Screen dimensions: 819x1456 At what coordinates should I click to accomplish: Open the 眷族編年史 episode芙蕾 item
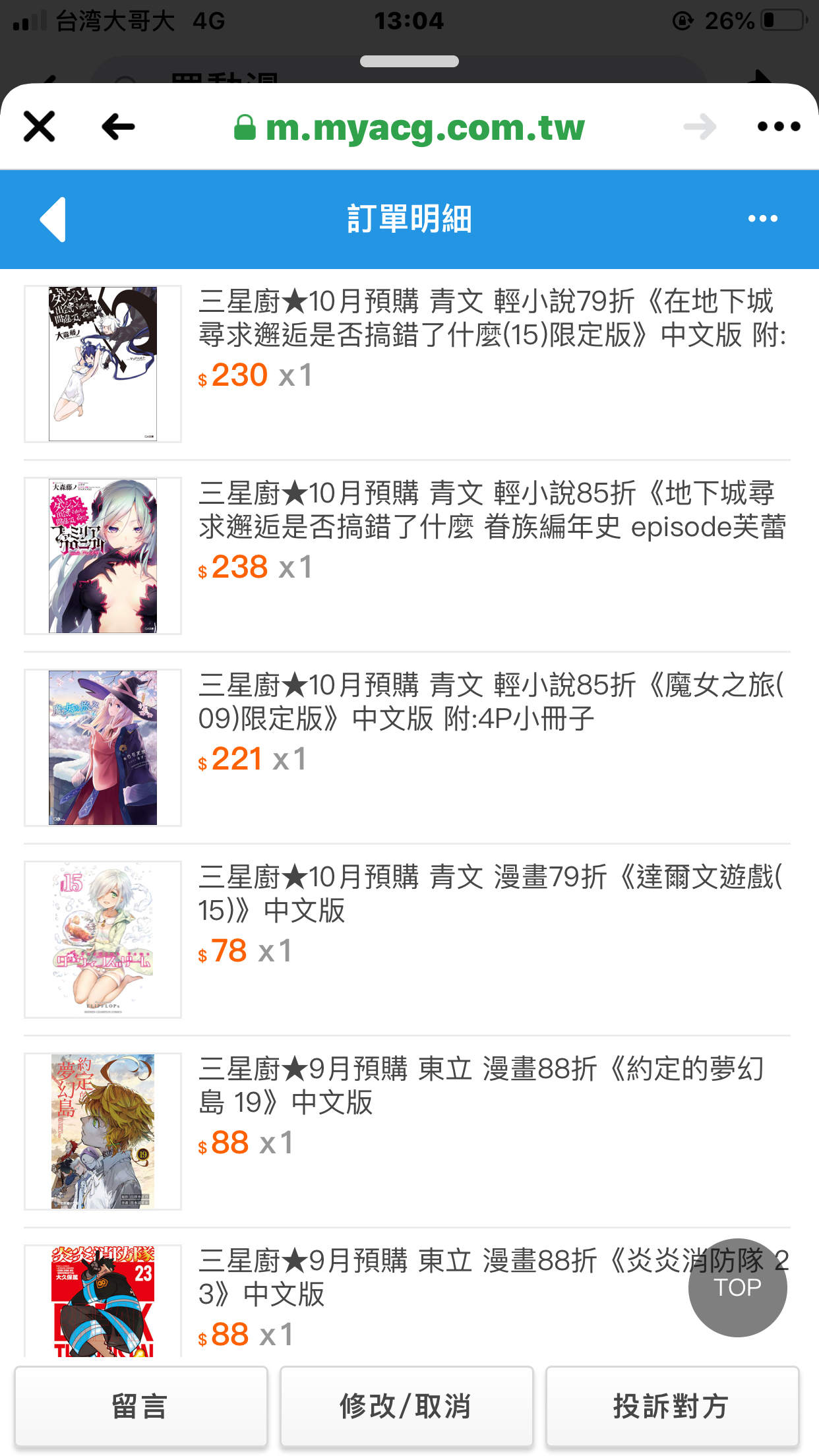408,556
